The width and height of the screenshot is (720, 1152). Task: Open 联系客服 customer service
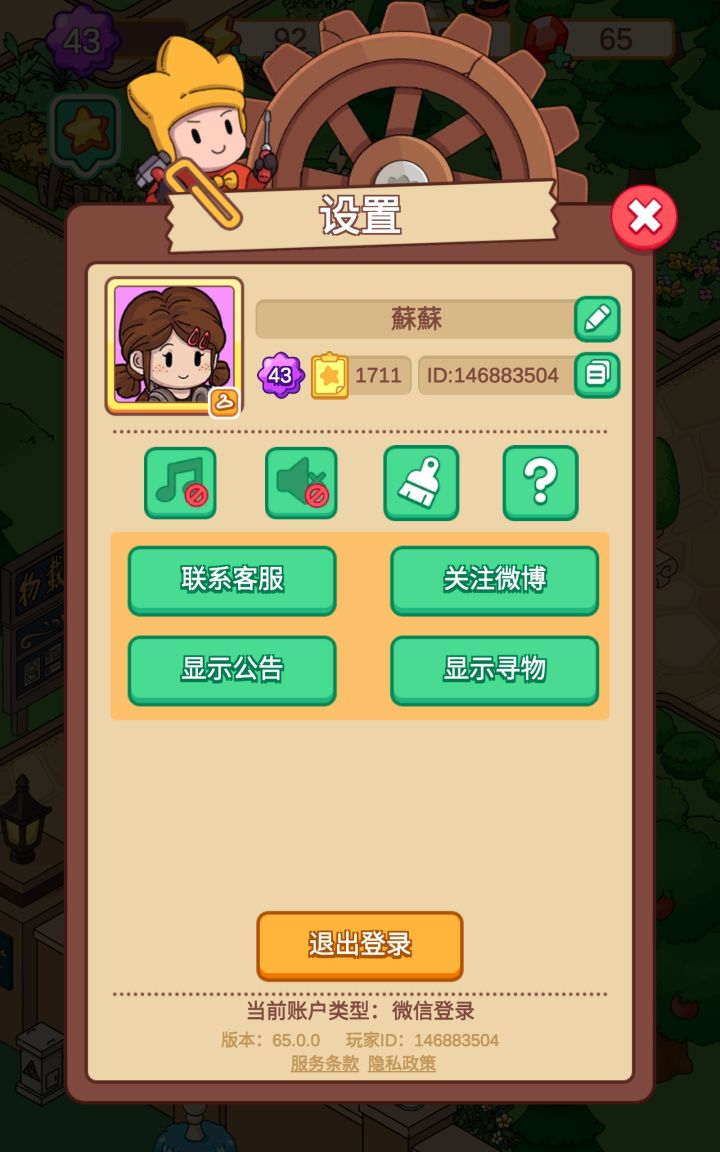click(x=231, y=580)
